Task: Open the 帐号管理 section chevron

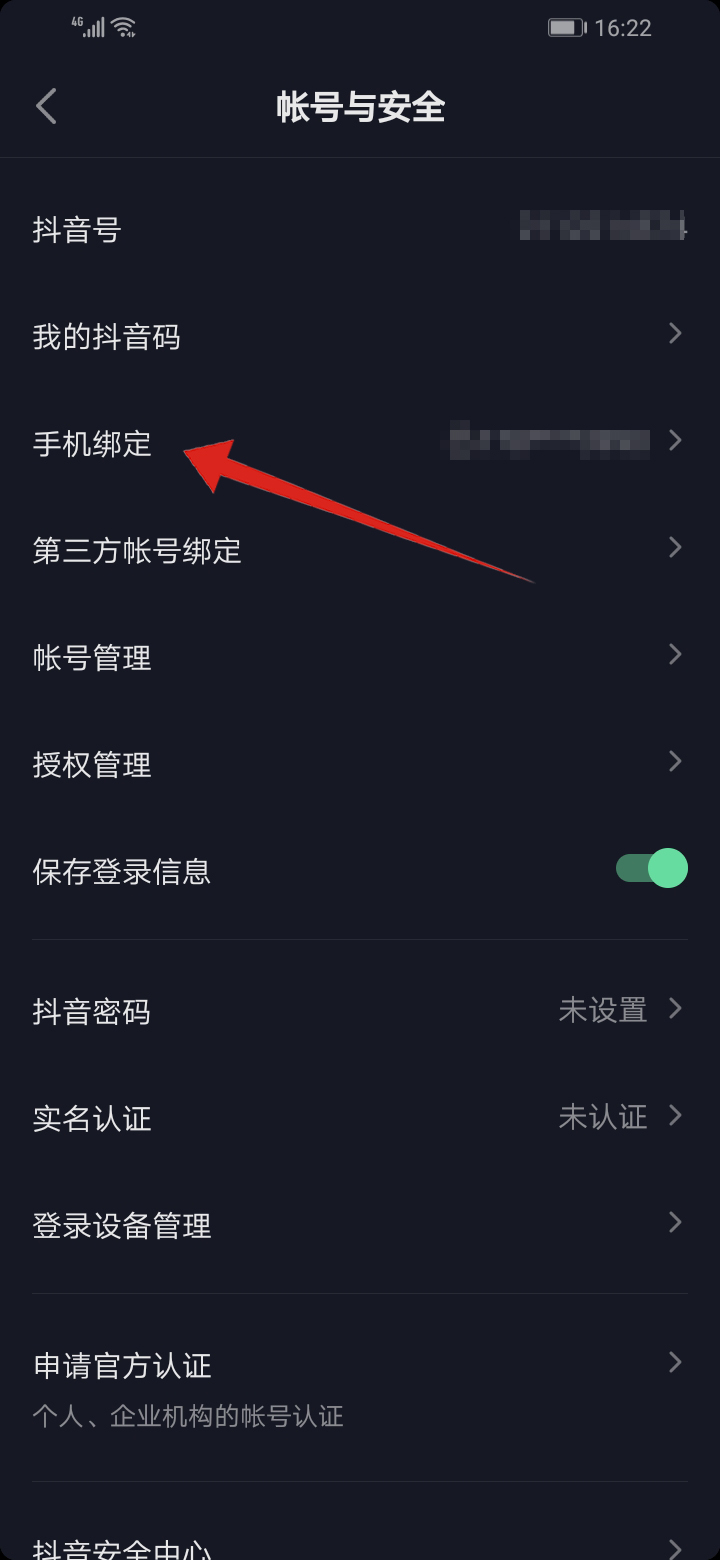Action: [x=675, y=655]
